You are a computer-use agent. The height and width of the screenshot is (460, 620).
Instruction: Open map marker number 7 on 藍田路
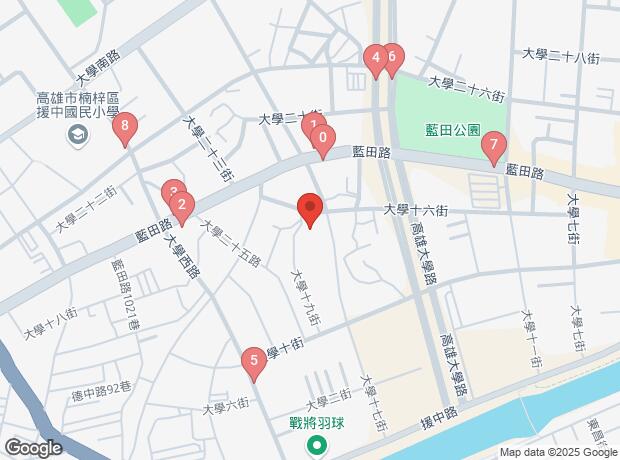point(492,146)
